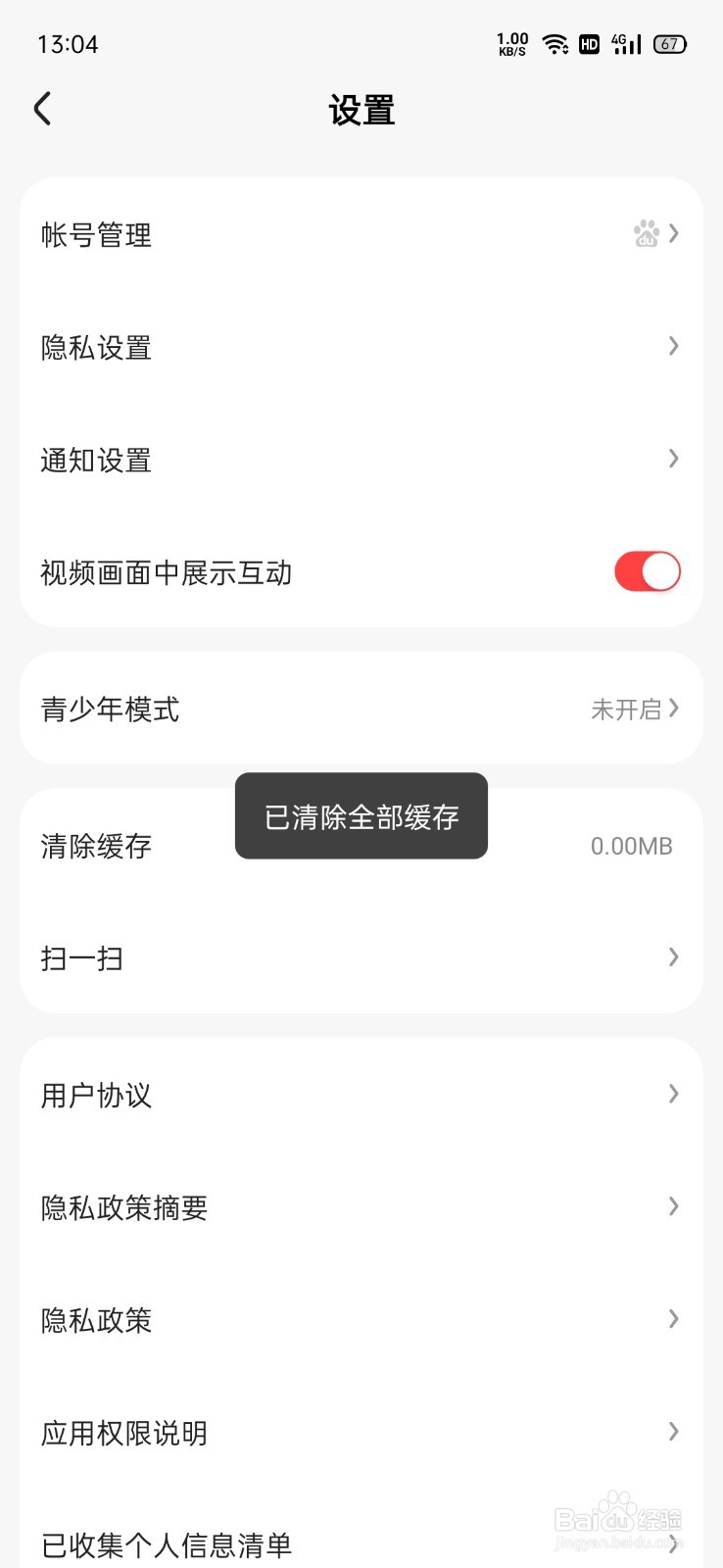Tap the battery indicator showing 67
This screenshot has height=1568, width=723.
[x=670, y=44]
